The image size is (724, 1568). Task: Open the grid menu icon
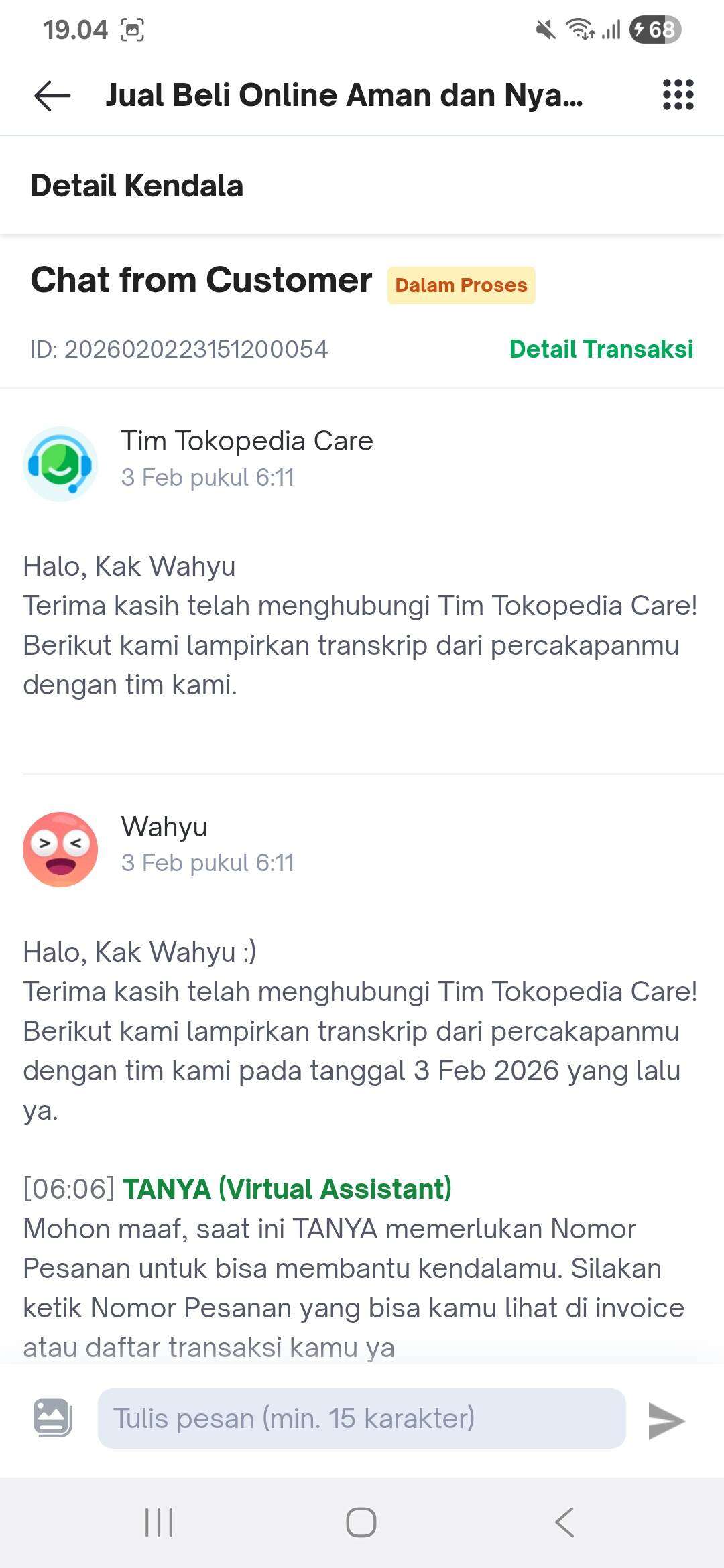(678, 94)
